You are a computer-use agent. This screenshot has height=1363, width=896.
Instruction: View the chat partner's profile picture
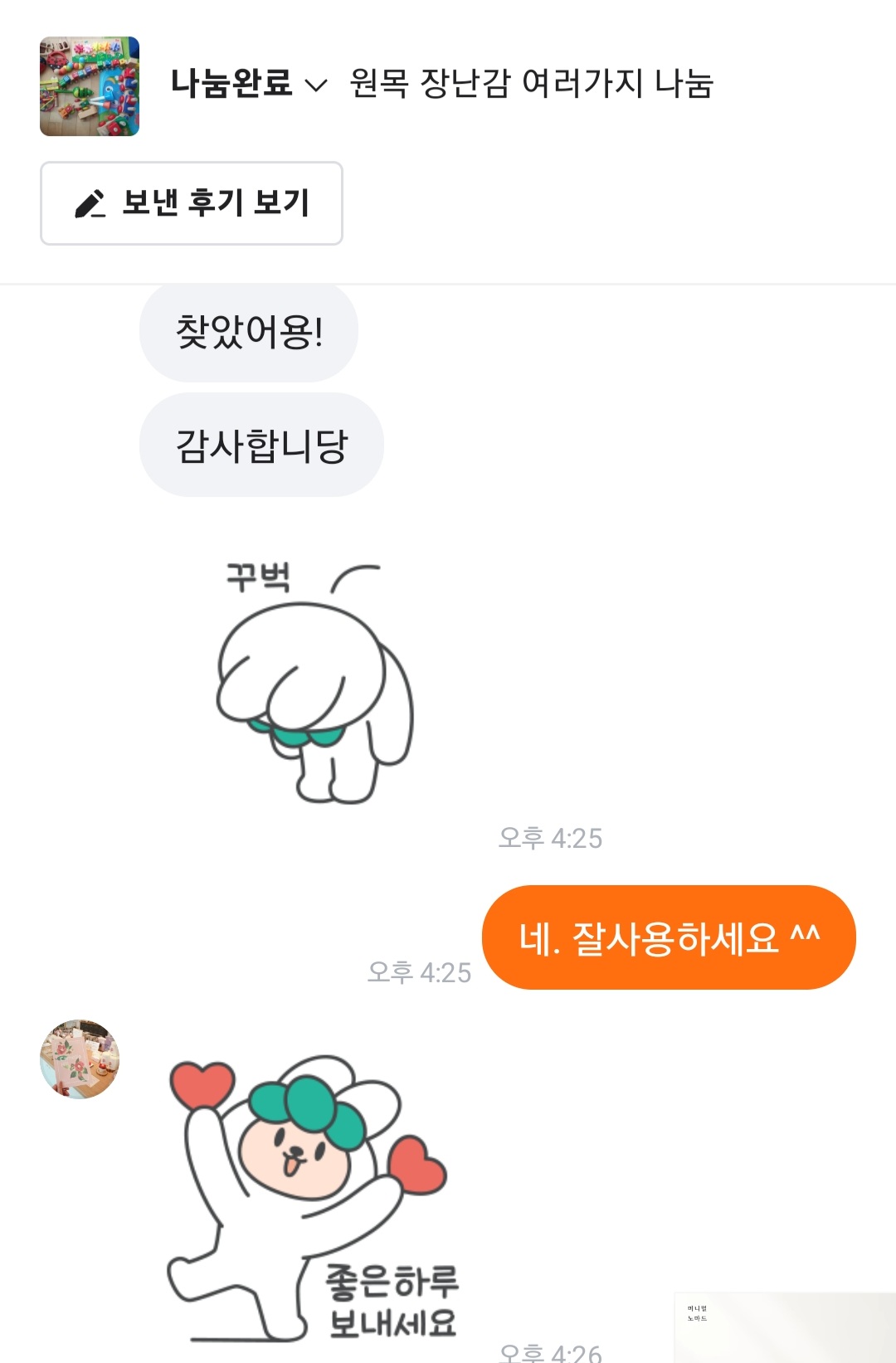tap(80, 1059)
